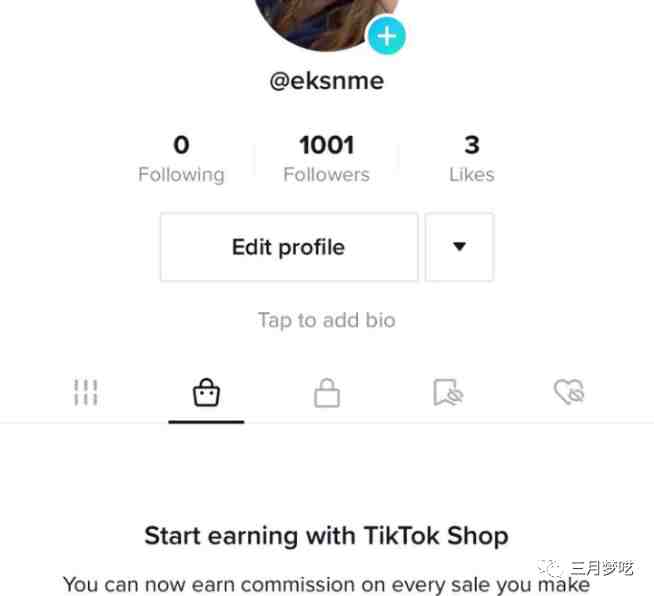Tap to add bio
The image size is (654, 596).
326,320
